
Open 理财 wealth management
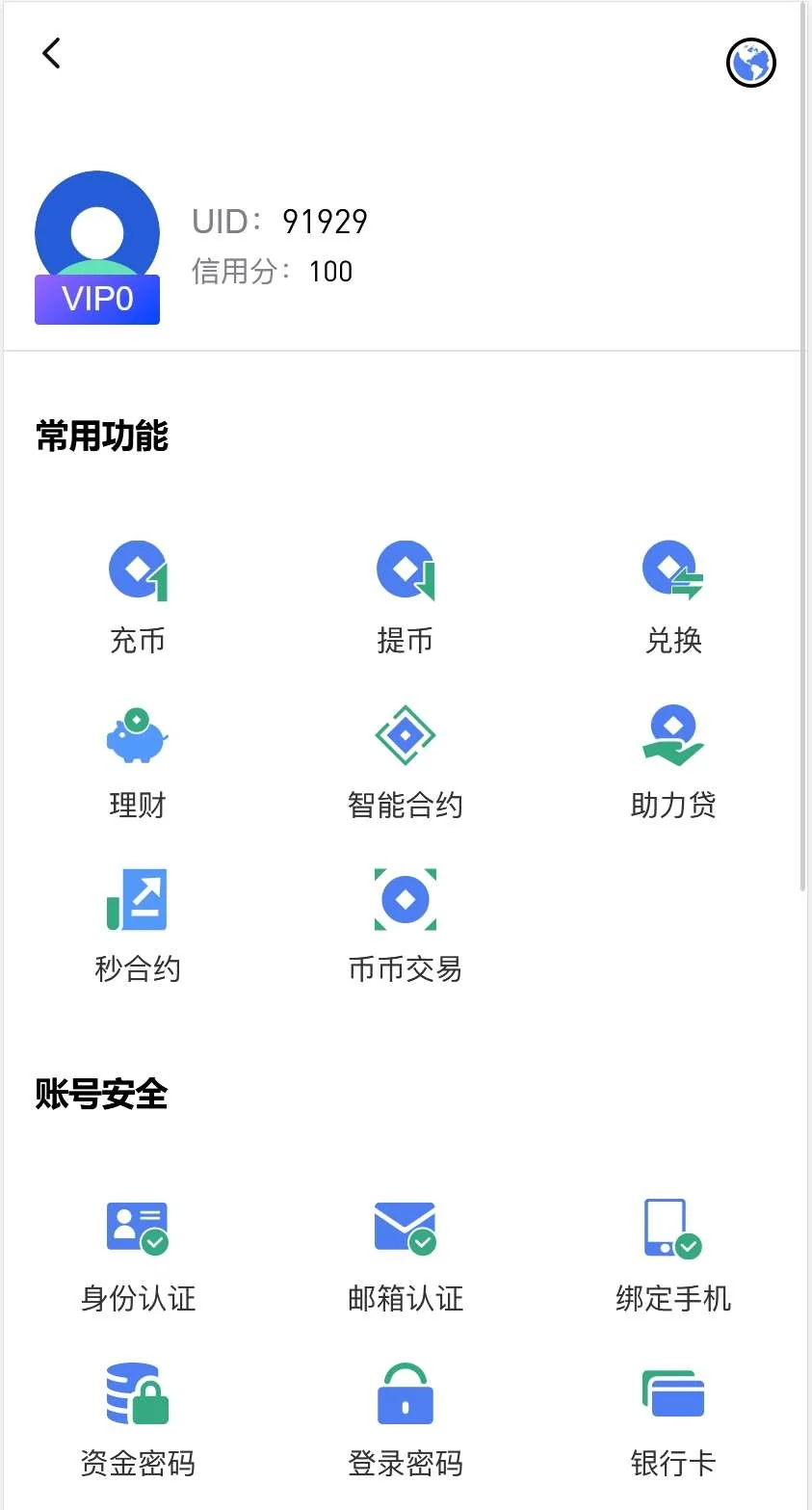click(x=138, y=761)
